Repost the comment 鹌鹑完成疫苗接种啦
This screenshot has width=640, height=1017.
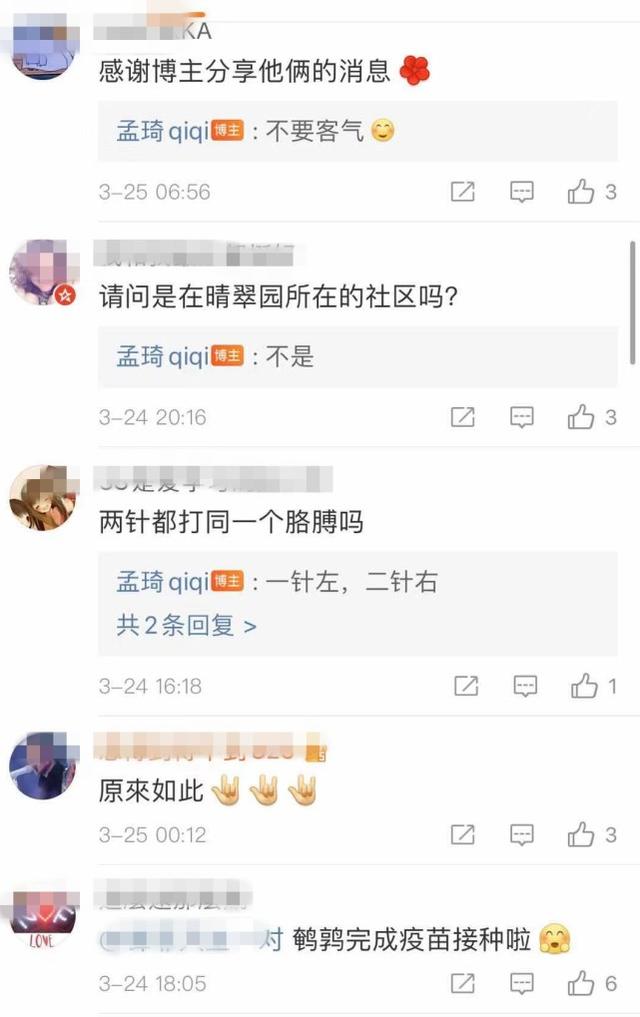point(462,984)
